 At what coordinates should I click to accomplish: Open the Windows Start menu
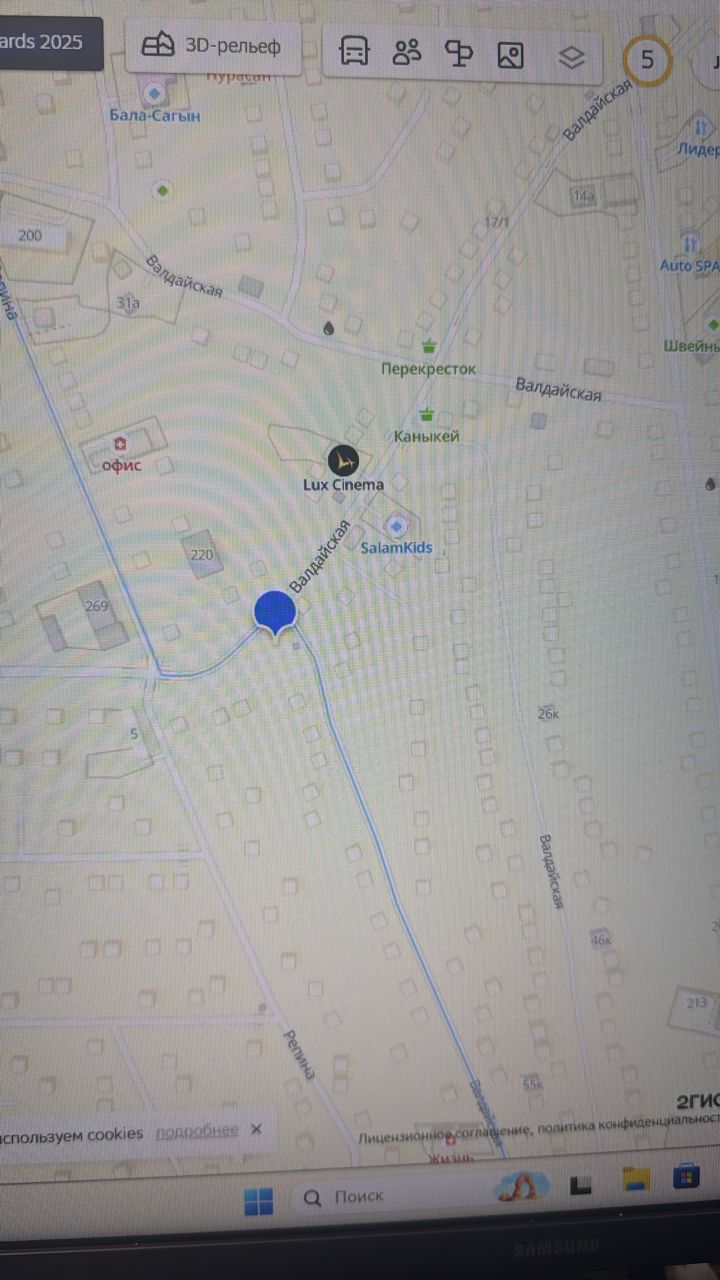[259, 1199]
